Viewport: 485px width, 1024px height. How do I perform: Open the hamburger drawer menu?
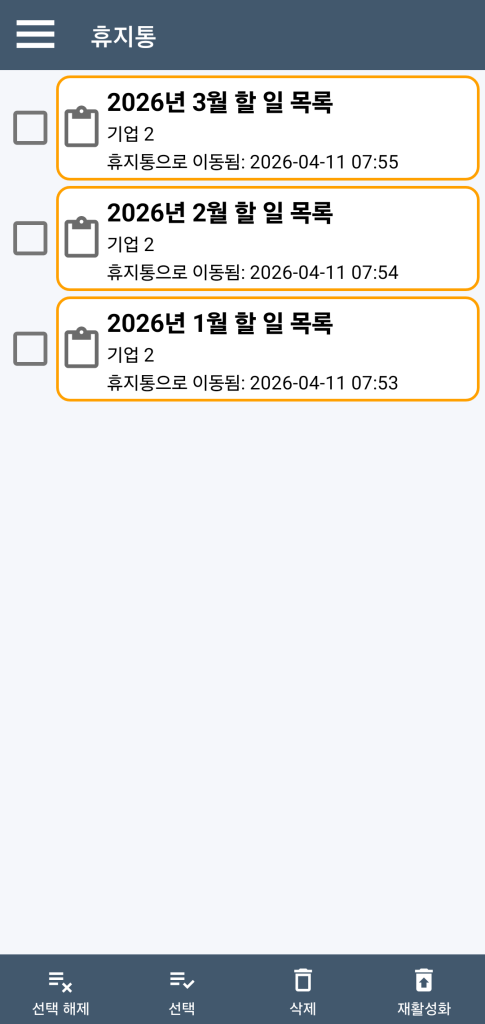[35, 34]
